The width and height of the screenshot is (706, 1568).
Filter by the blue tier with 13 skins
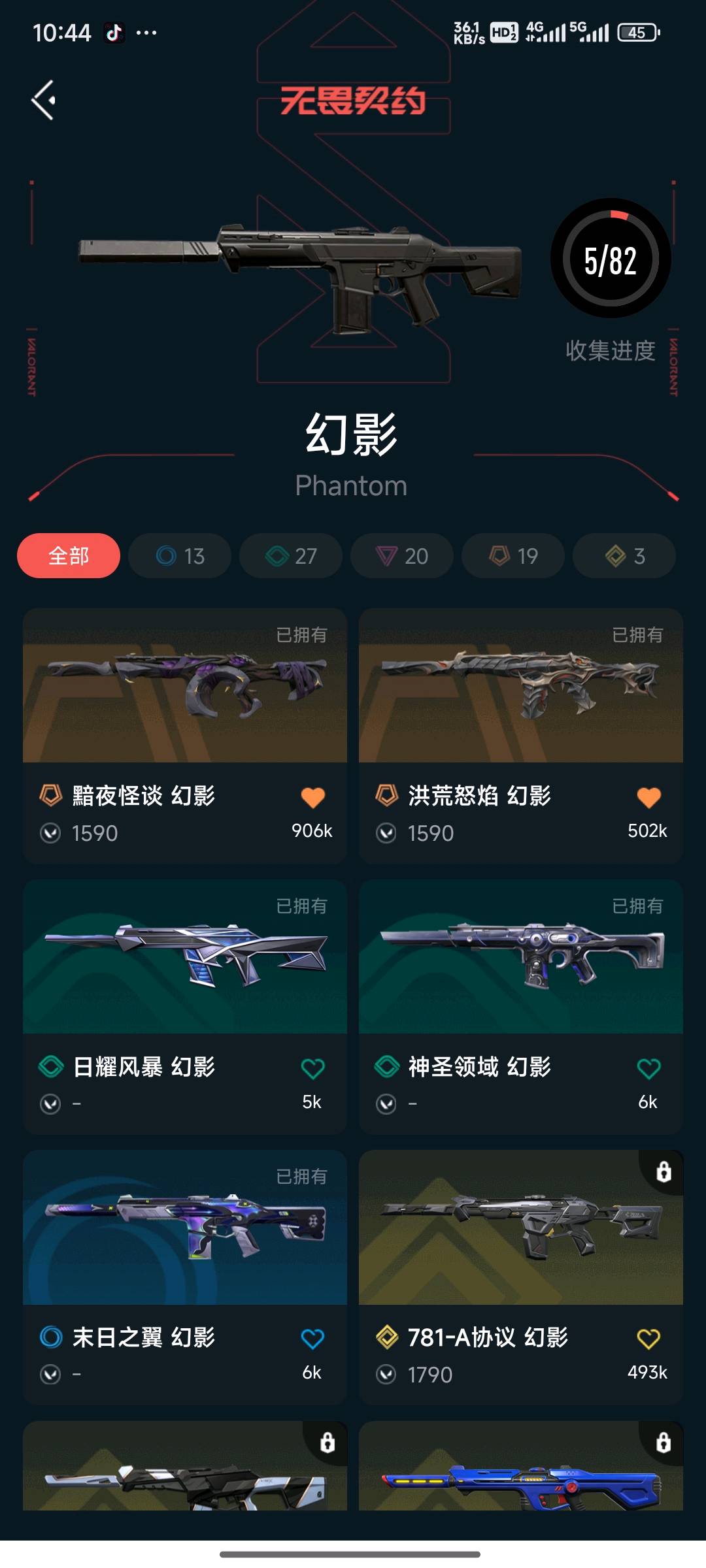[180, 556]
